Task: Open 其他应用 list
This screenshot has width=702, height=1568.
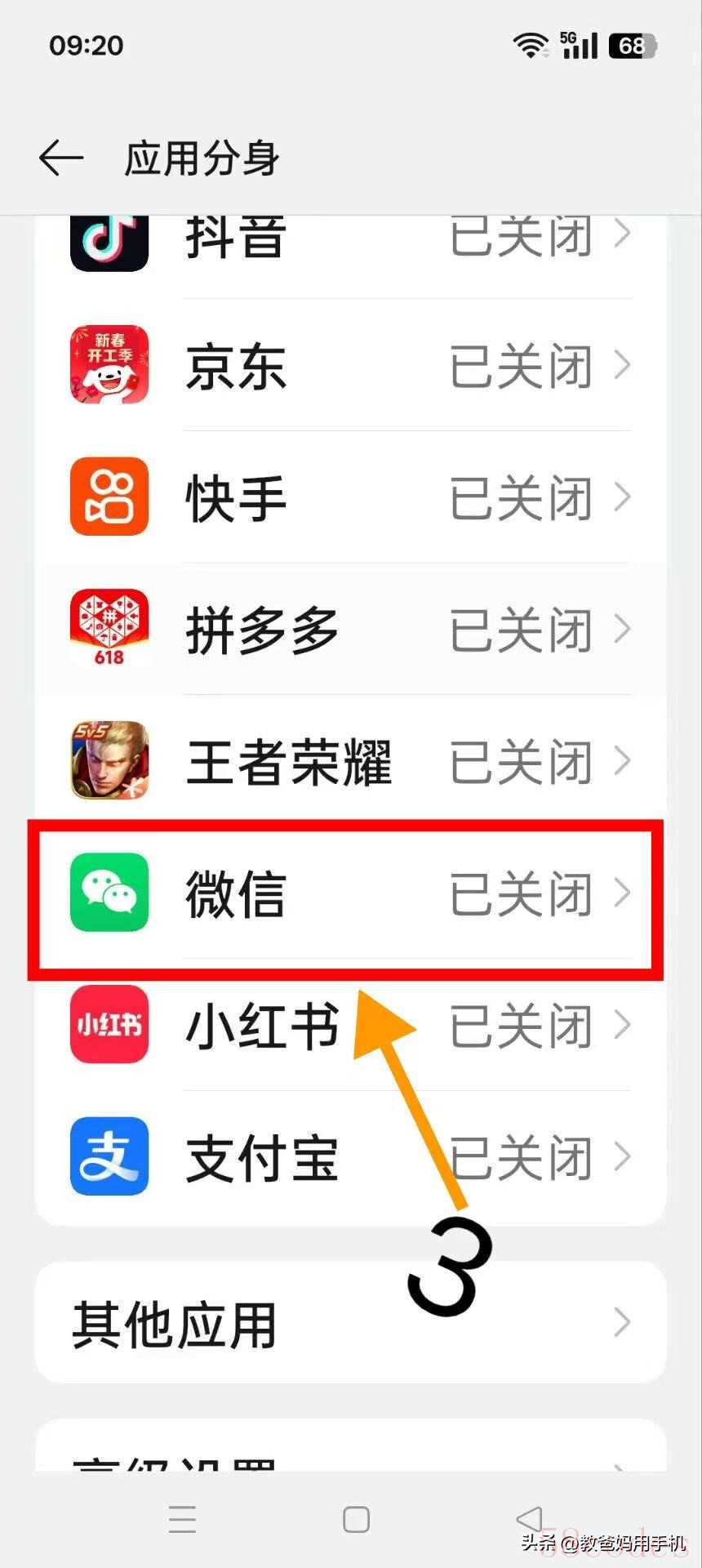Action: tap(351, 1323)
